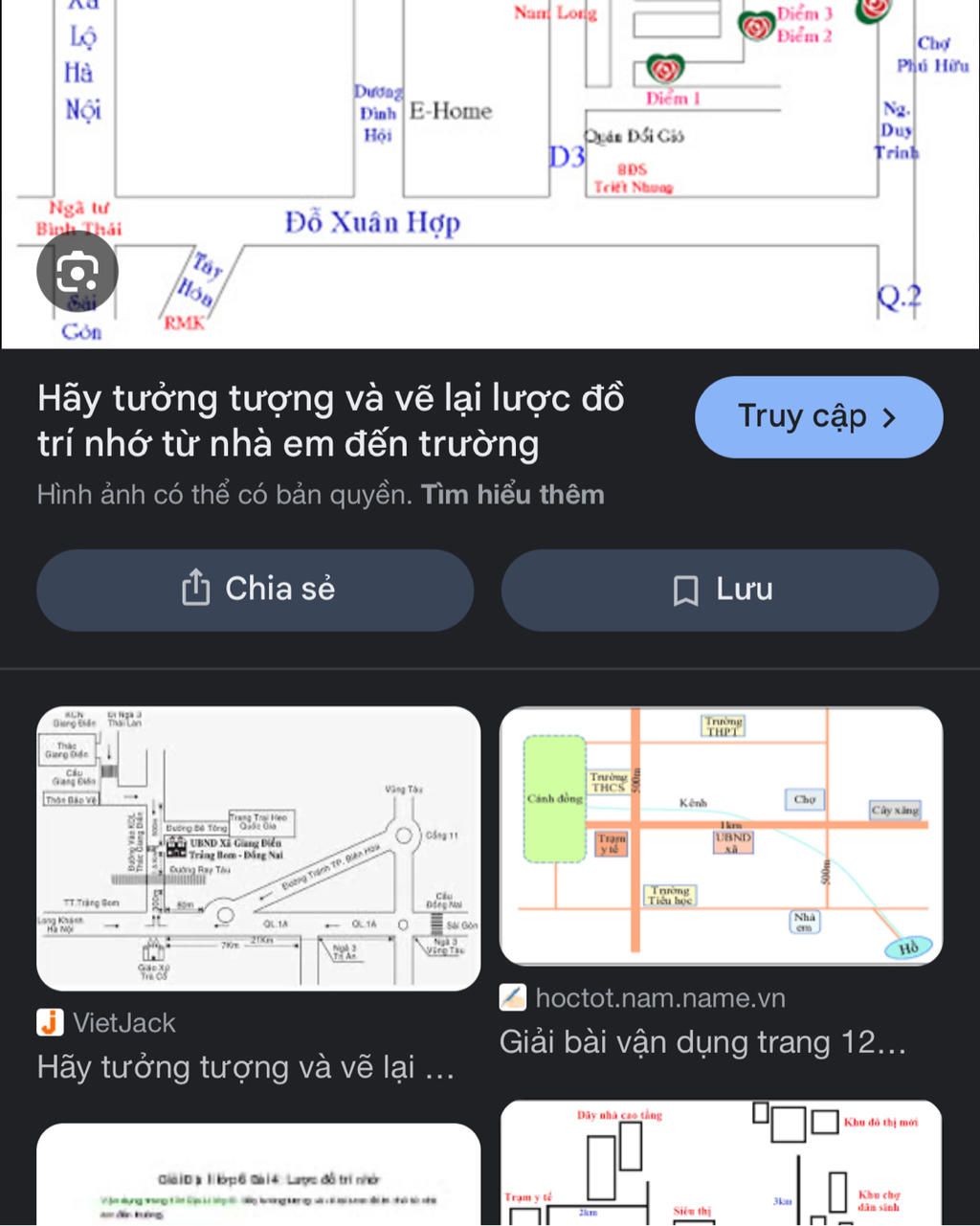
Task: Share this image with Chia sẻ
Action: 255,590
